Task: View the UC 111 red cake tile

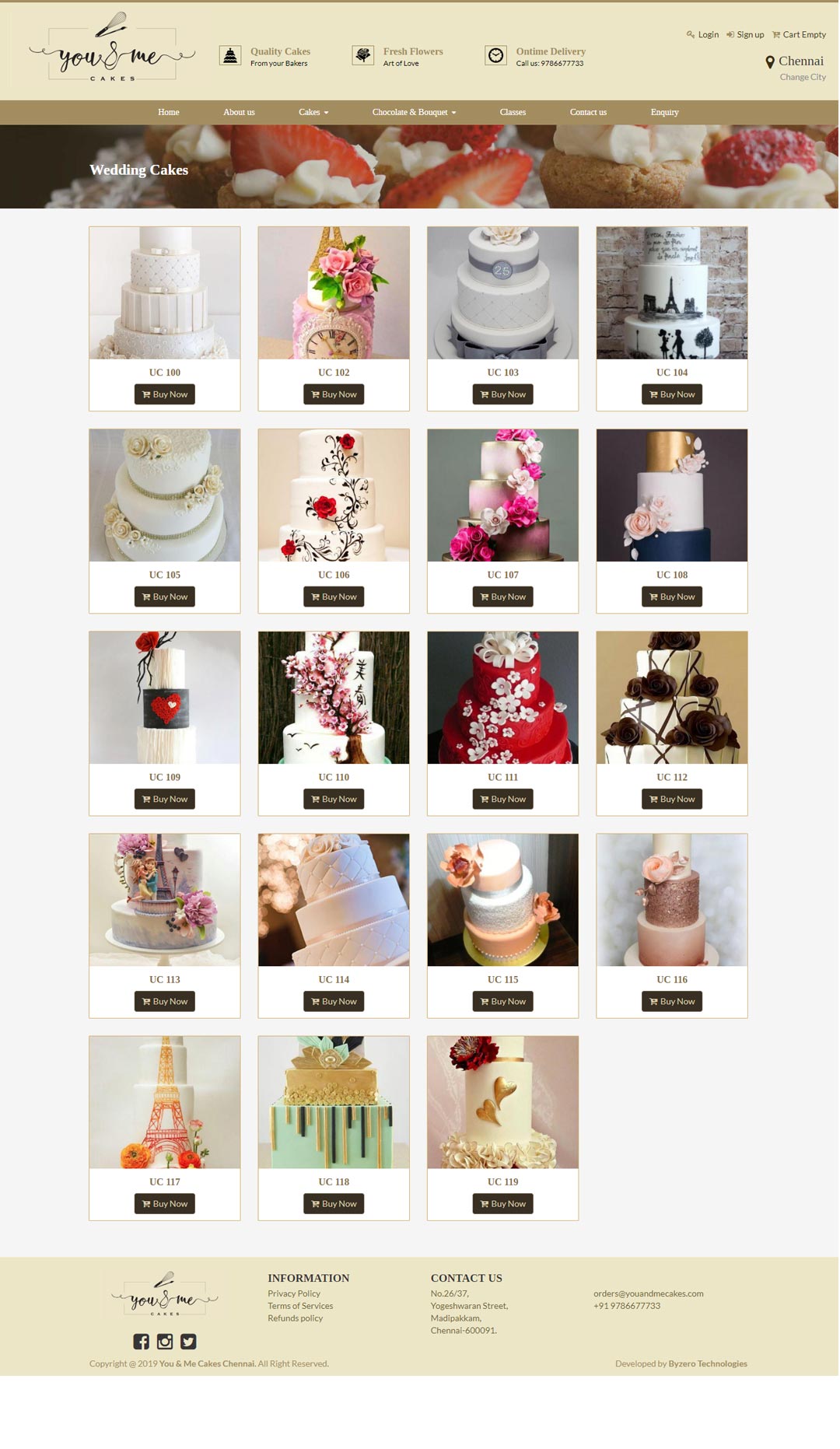Action: (502, 698)
